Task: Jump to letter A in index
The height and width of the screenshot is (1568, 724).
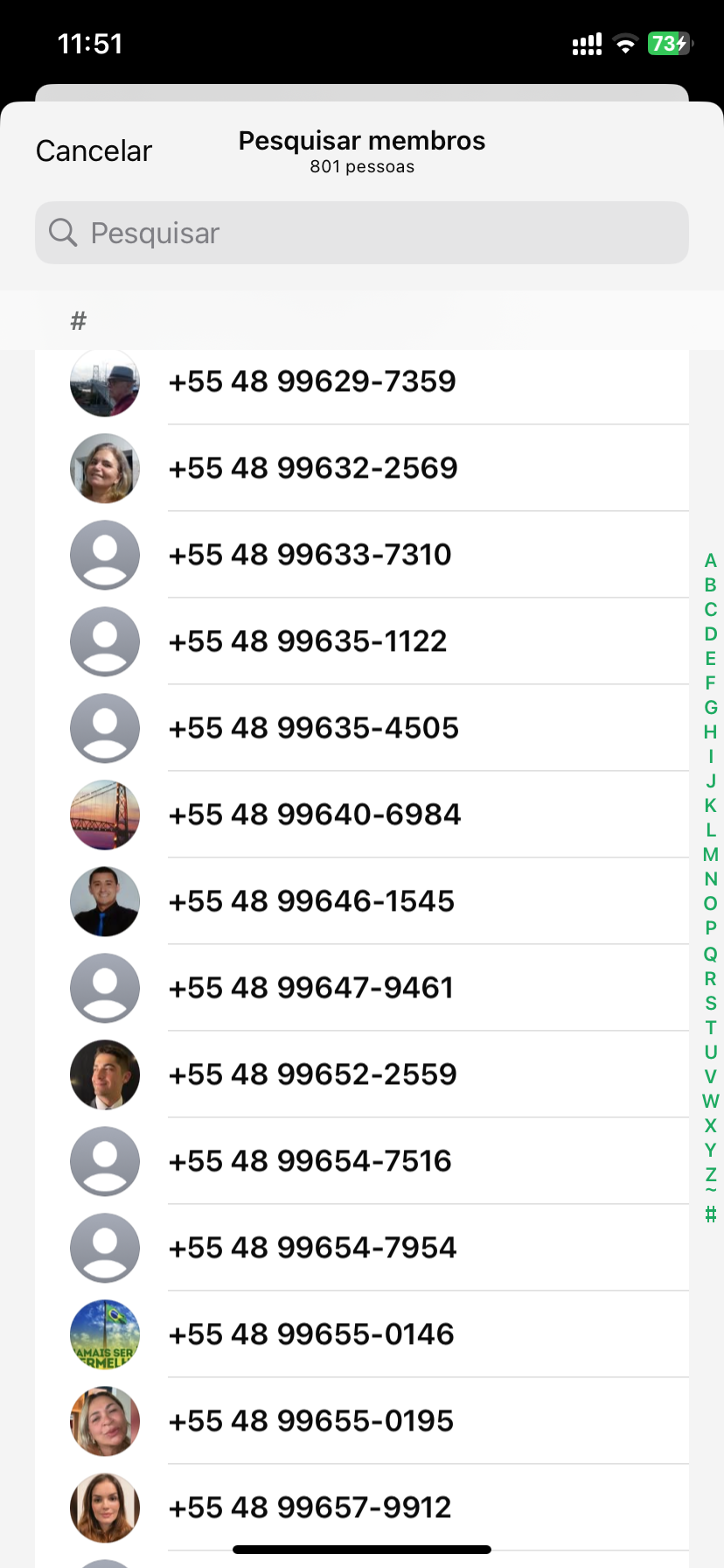Action: 710,561
